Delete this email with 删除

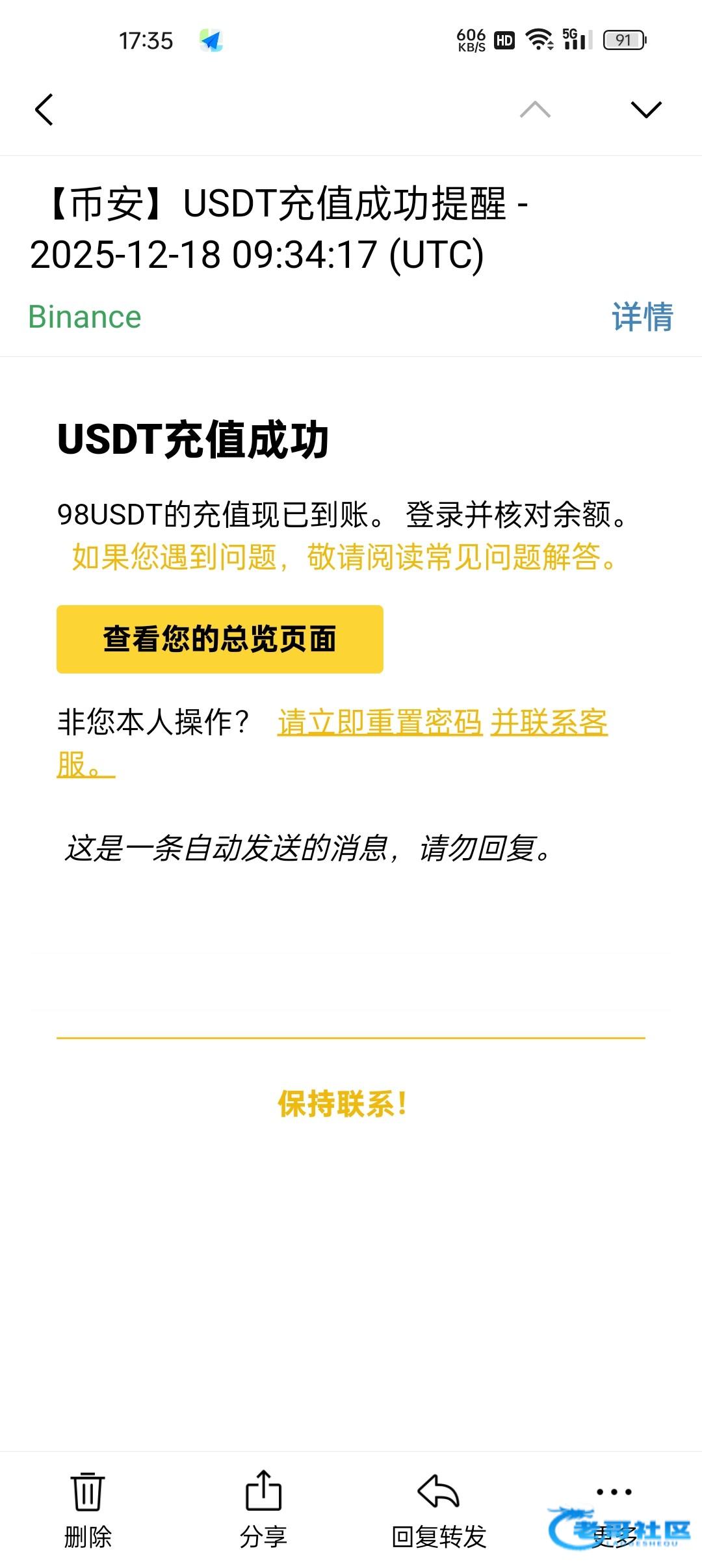(x=88, y=1509)
